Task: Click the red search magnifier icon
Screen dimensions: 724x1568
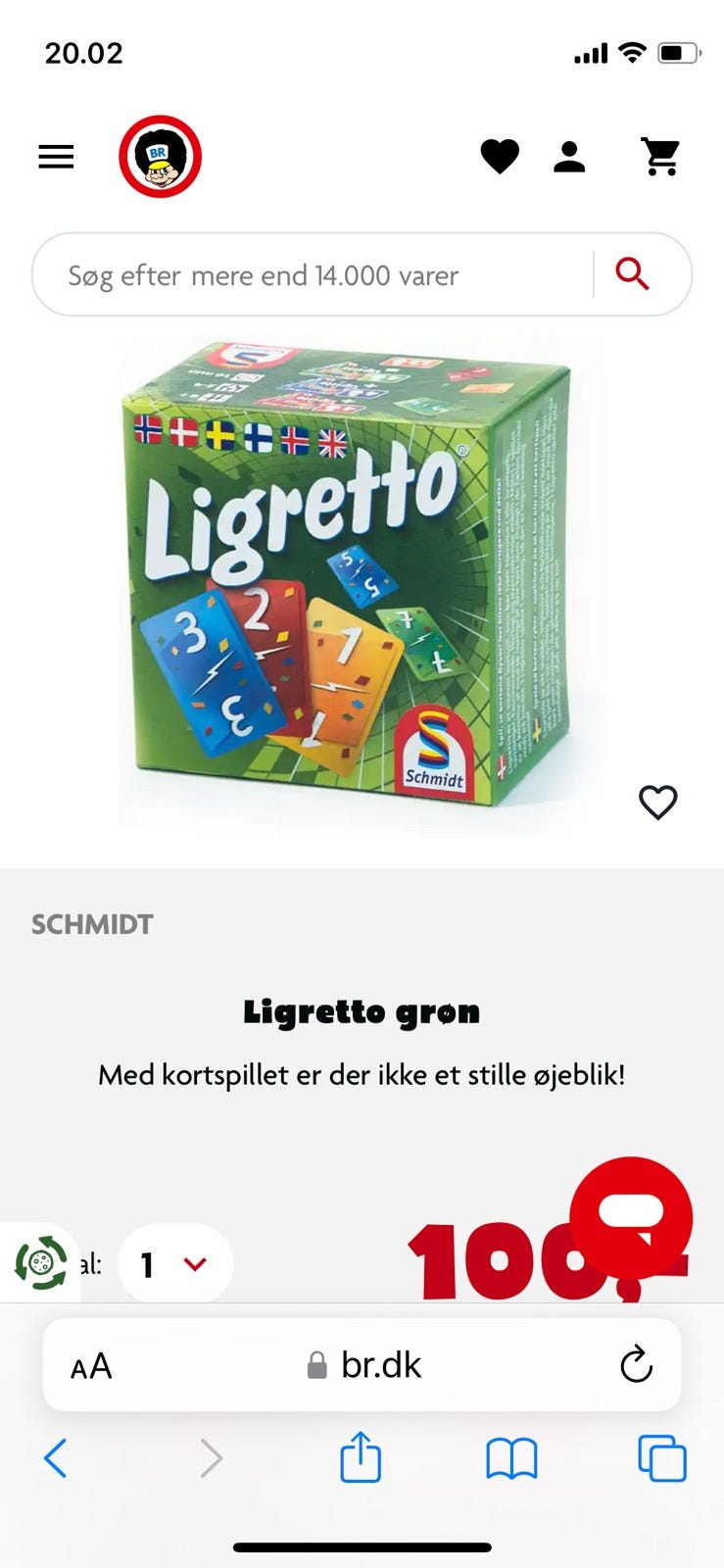Action: (631, 274)
